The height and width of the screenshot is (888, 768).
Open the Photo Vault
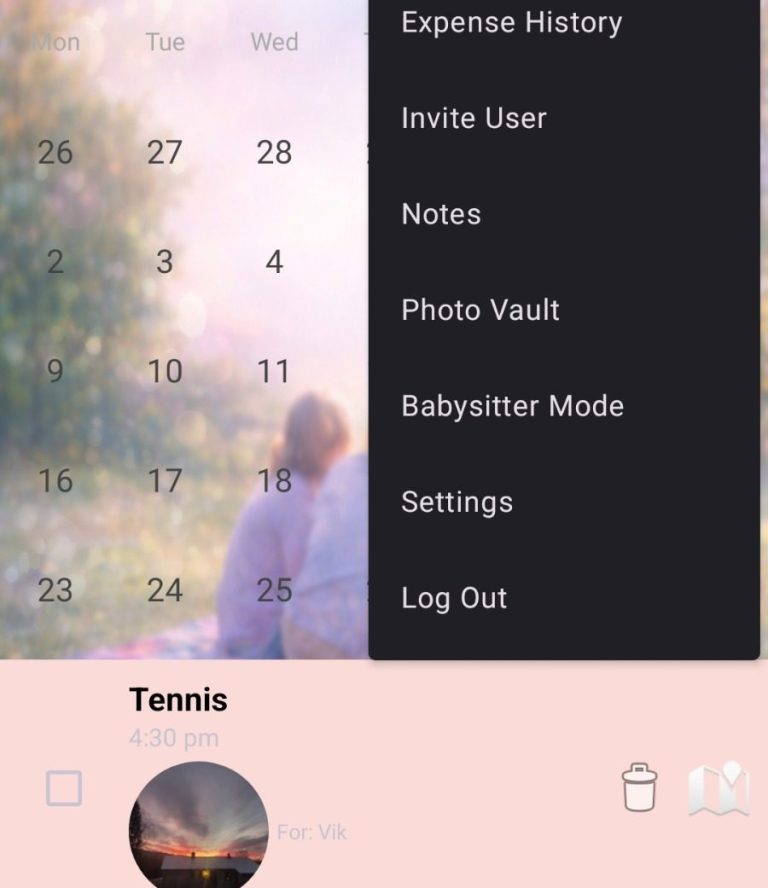(x=480, y=310)
